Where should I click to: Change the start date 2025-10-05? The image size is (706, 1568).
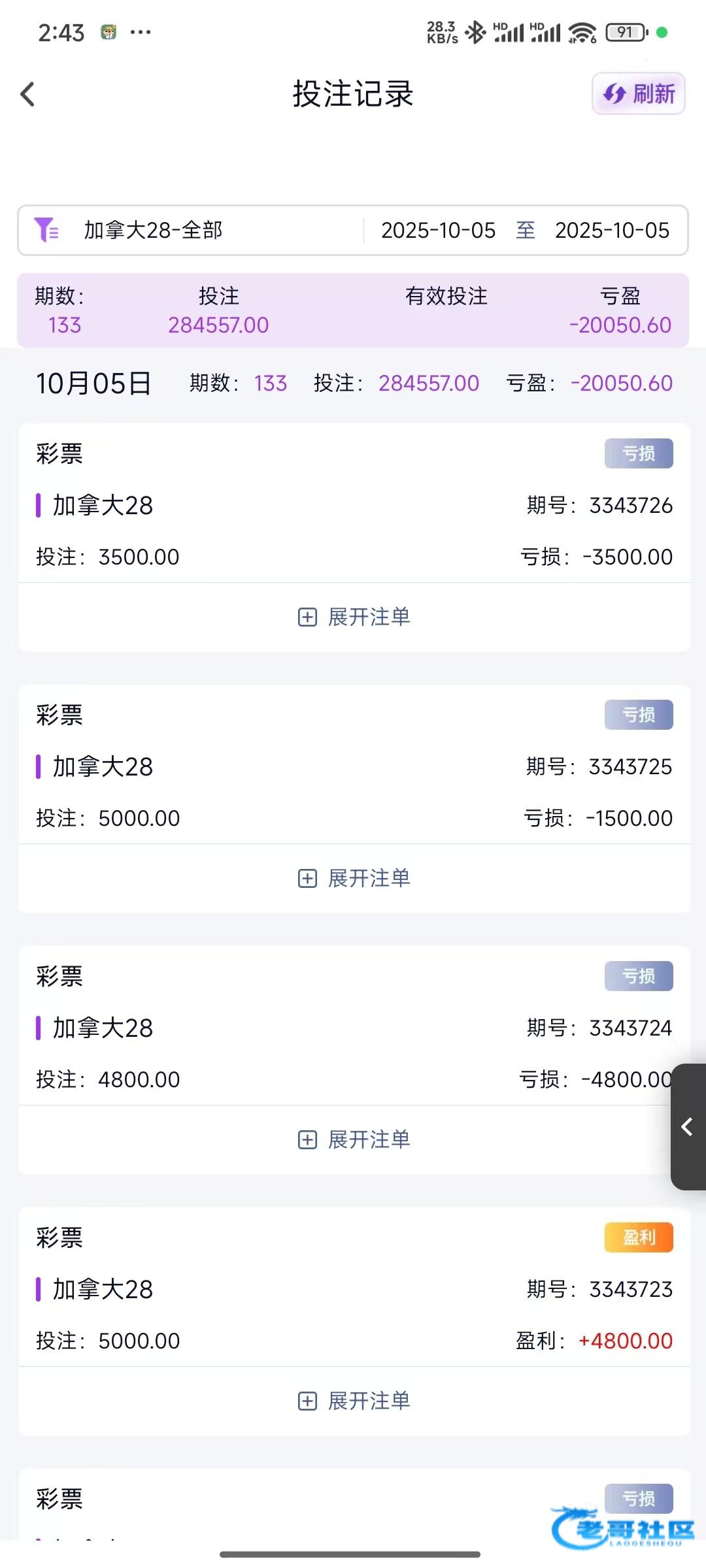(x=438, y=230)
